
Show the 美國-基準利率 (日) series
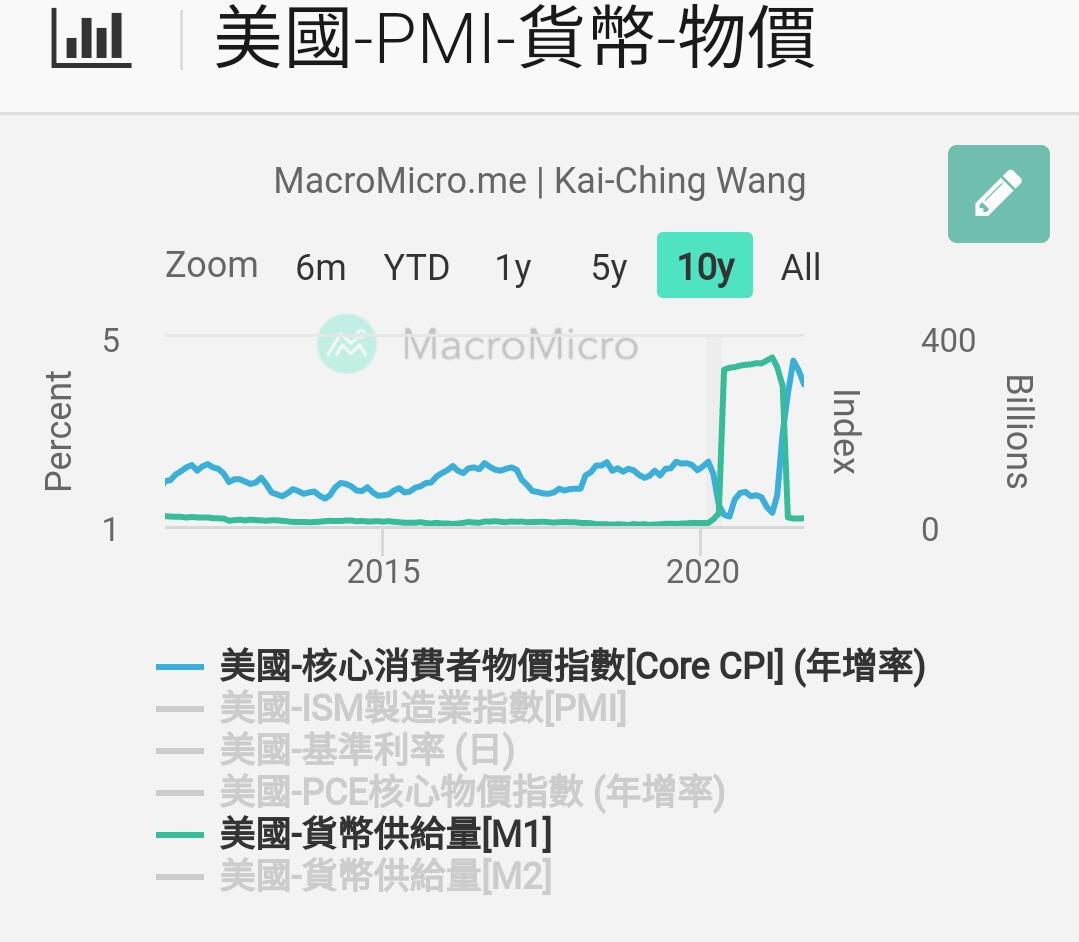336,750
